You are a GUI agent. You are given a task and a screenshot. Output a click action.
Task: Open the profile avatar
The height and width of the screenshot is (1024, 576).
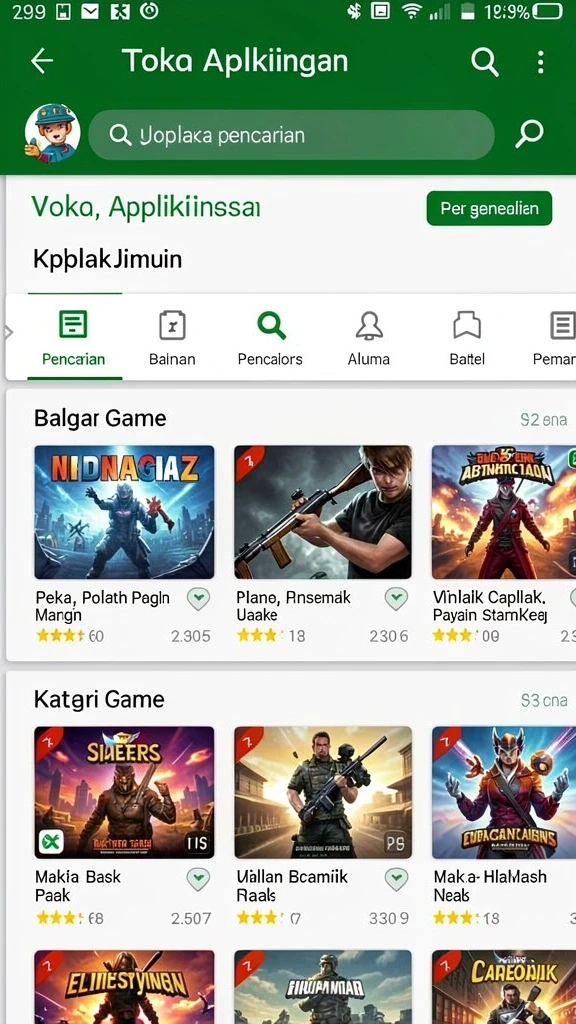(x=52, y=134)
